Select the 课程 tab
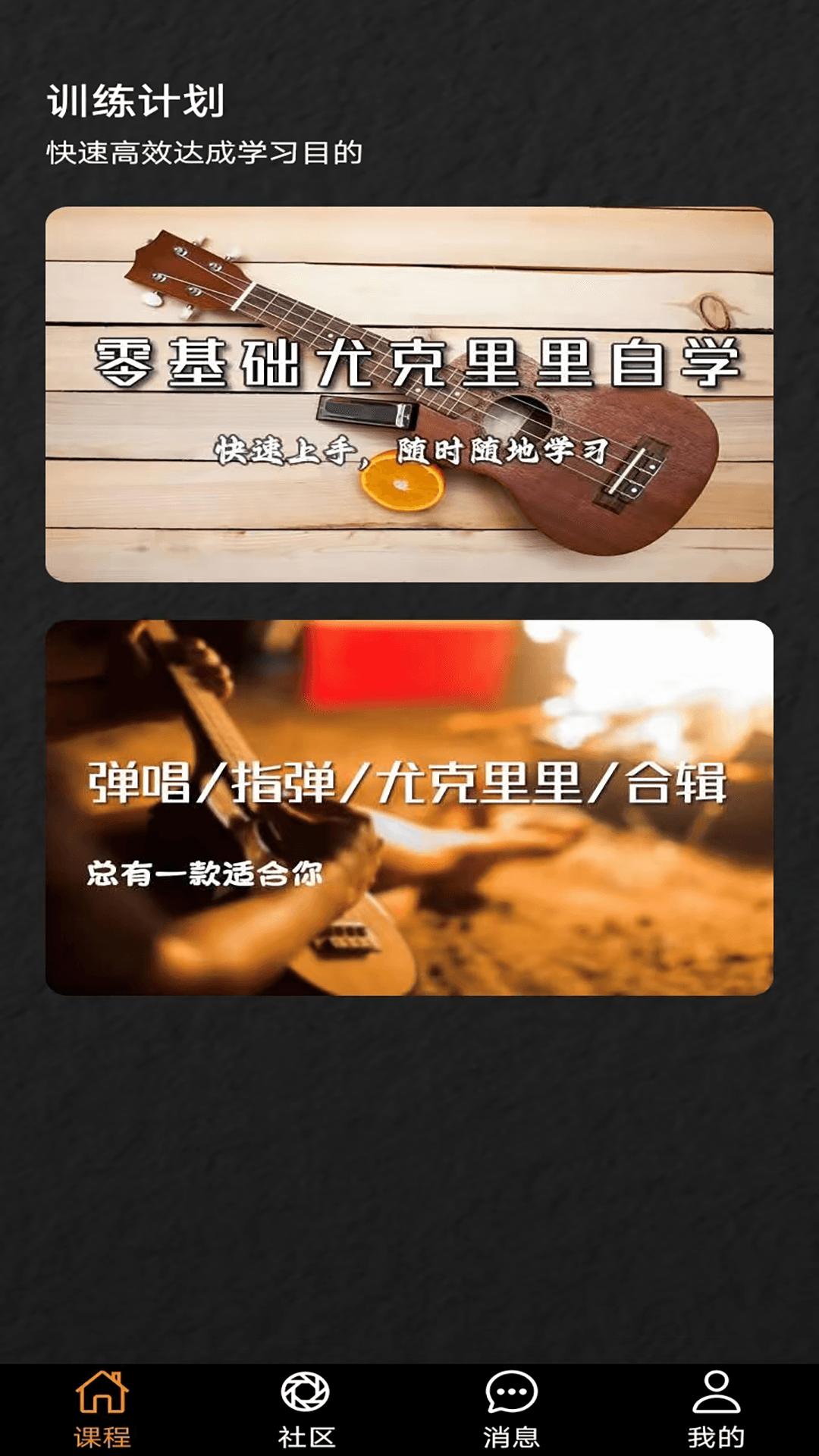The image size is (819, 1456). [102, 1409]
